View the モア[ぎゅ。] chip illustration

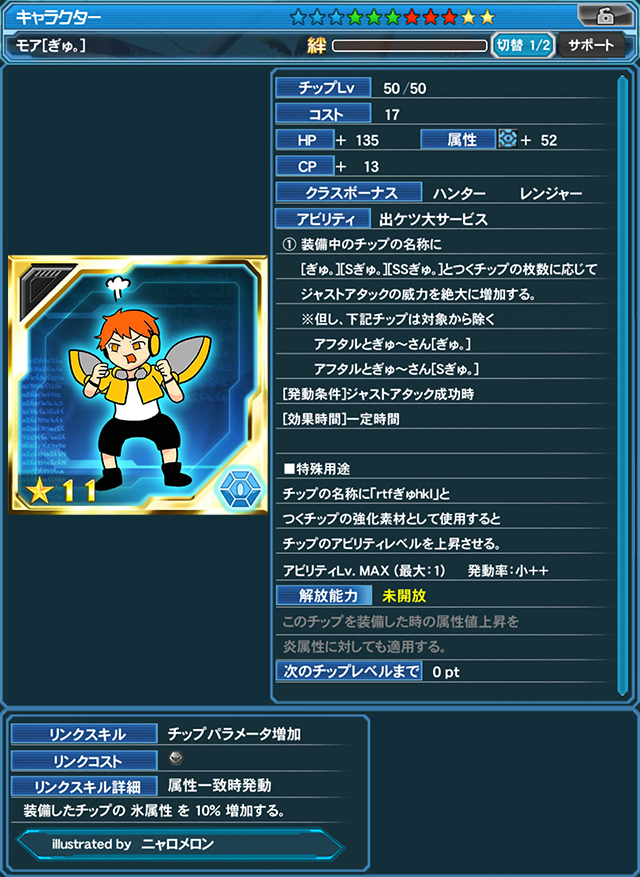(x=138, y=385)
